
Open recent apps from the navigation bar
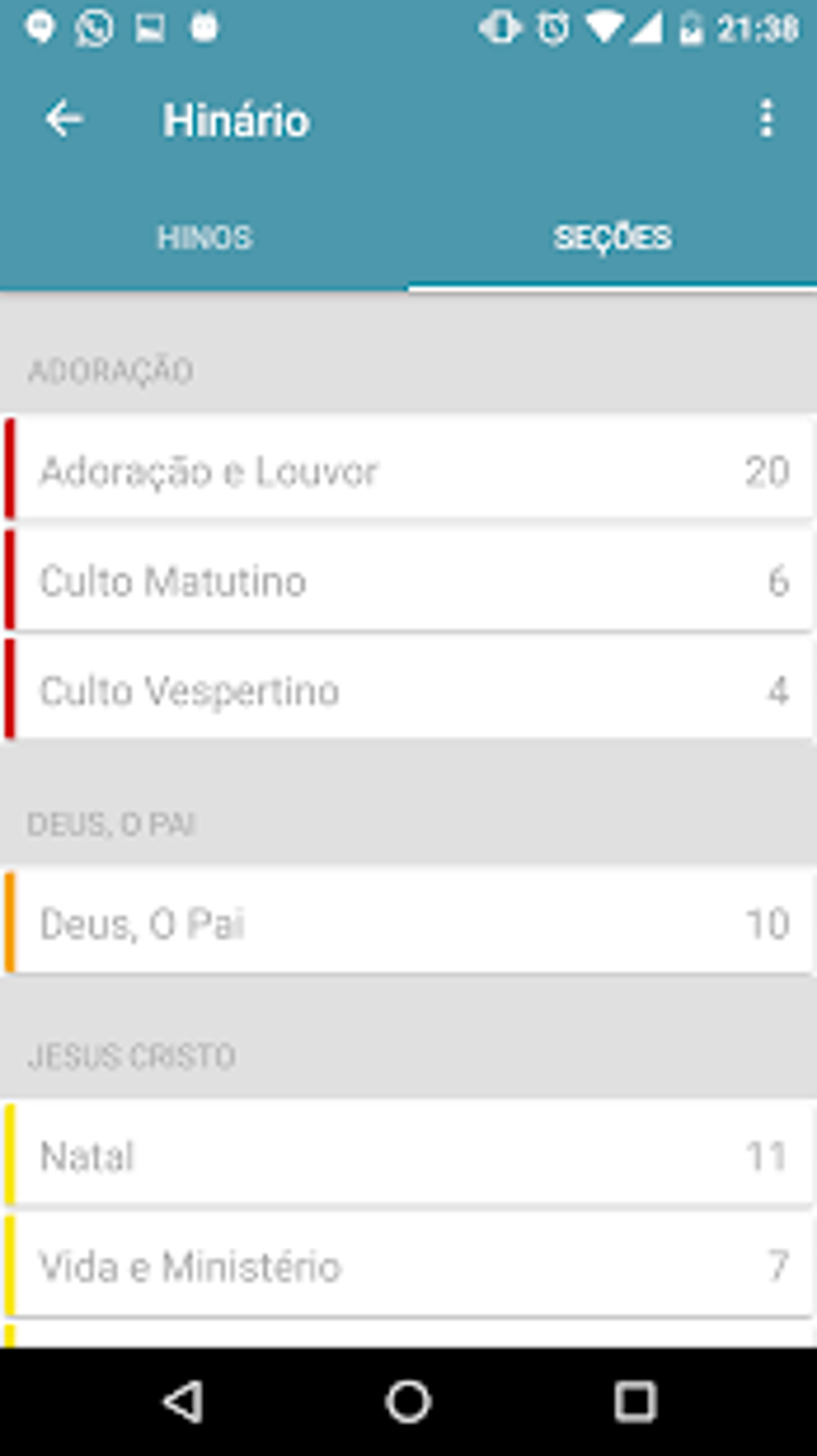click(635, 1402)
